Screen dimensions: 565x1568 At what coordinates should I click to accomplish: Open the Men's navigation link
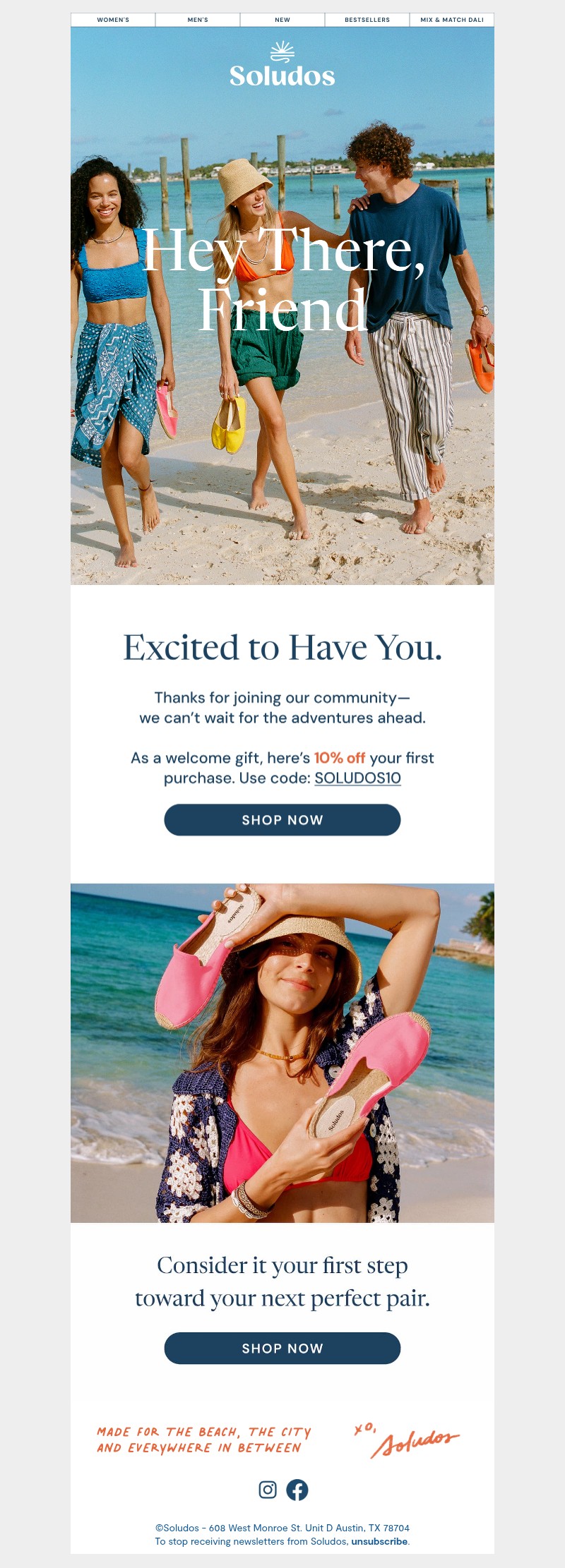(x=198, y=20)
